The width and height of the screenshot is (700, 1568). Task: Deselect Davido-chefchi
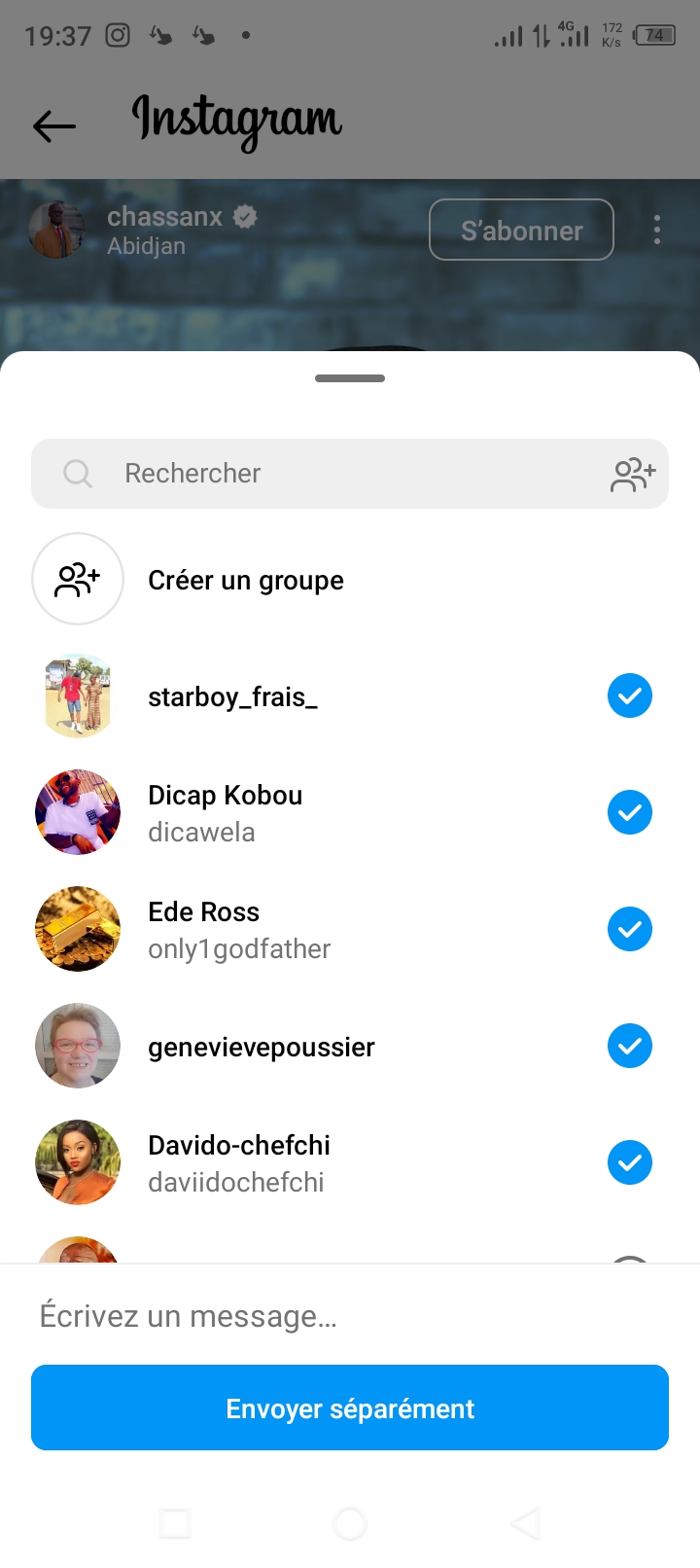(x=629, y=1162)
